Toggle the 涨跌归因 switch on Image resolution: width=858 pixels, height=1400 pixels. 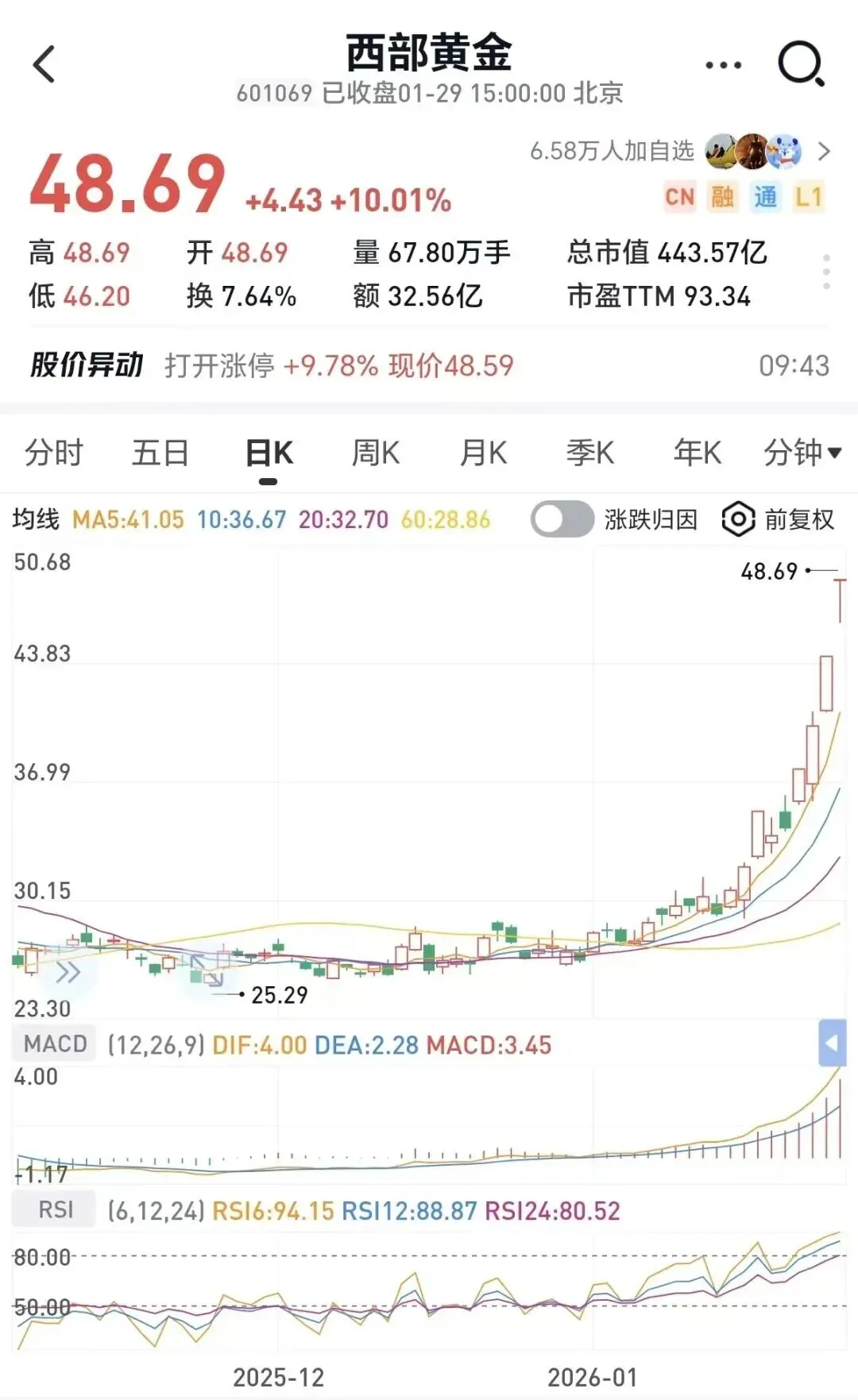point(562,519)
